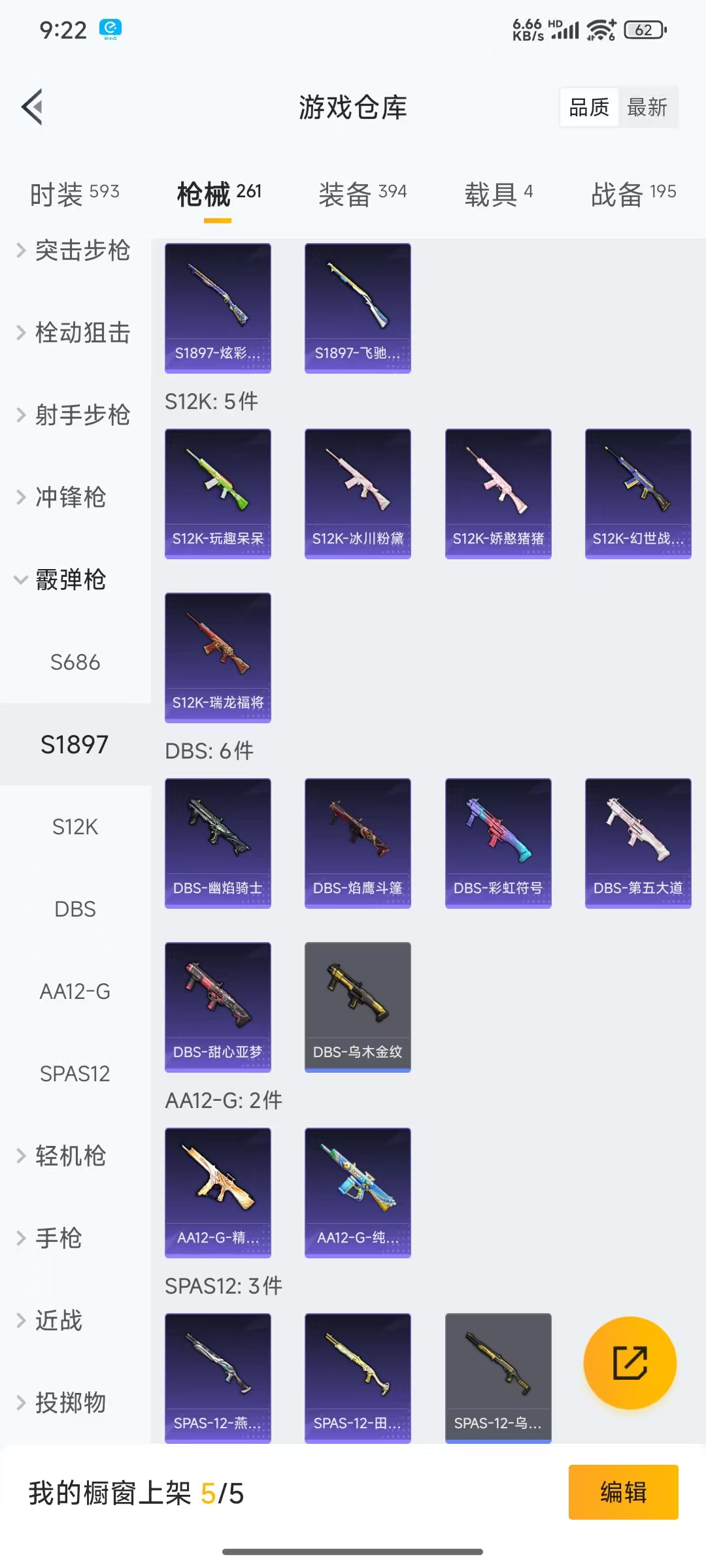Go back from the 游戏仓库 page

click(33, 107)
